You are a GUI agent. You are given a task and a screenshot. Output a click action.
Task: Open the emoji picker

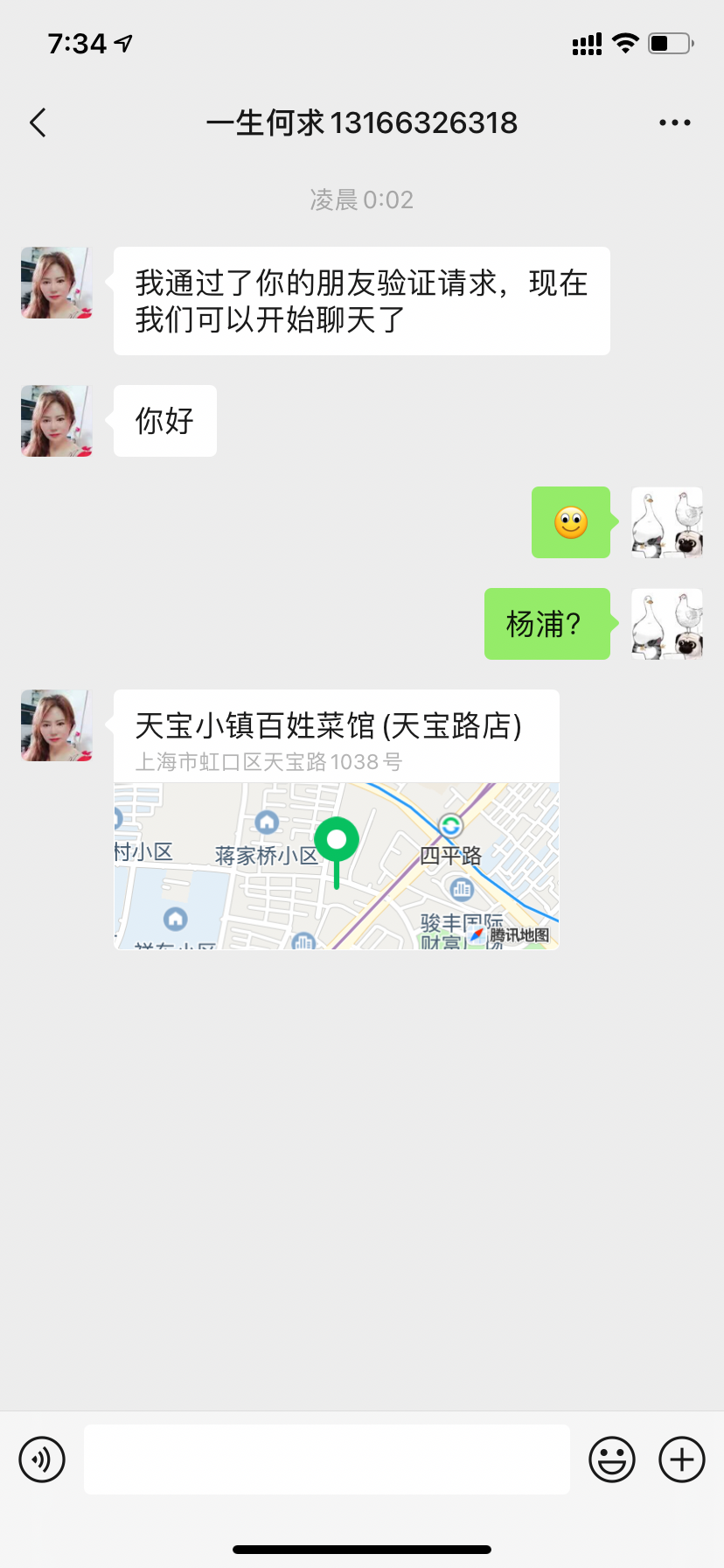point(612,1459)
